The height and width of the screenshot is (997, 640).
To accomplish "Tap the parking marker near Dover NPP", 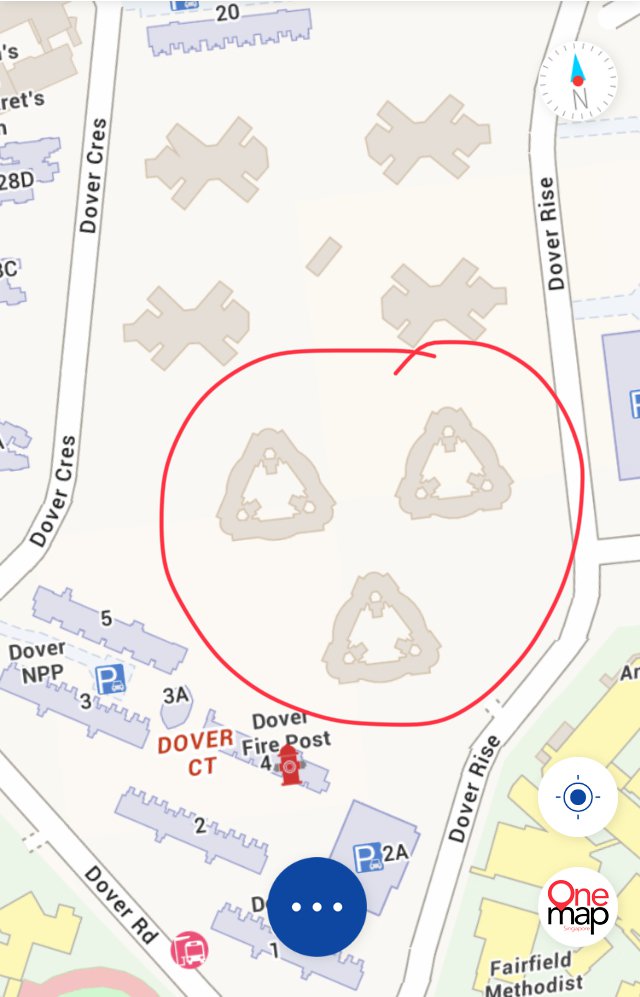I will point(111,680).
